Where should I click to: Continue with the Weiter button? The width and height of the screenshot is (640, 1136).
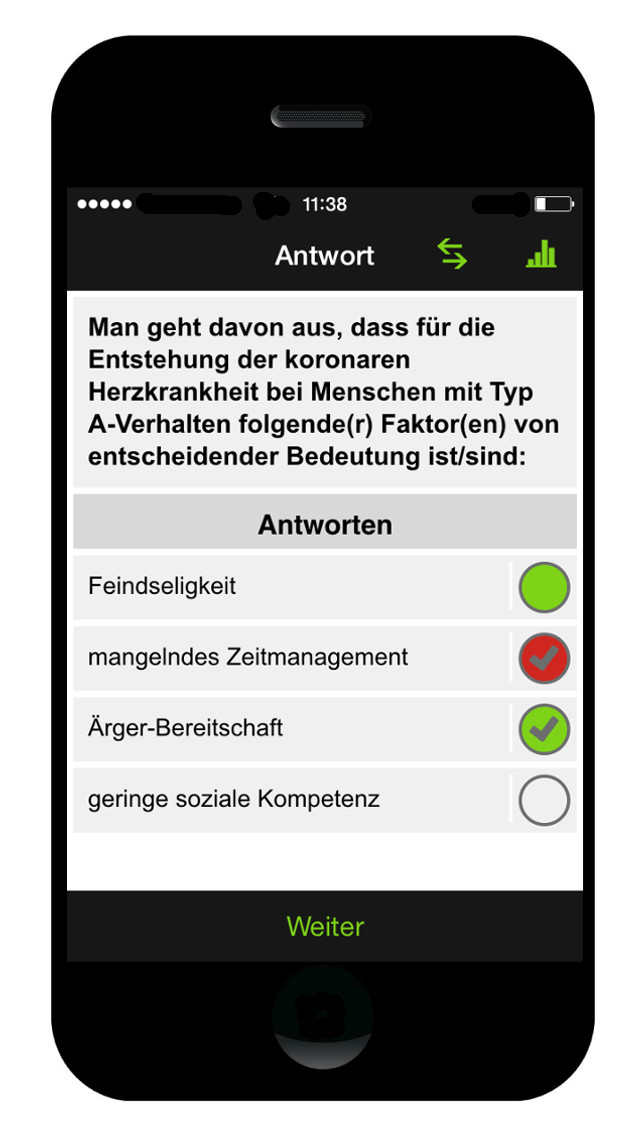(x=325, y=926)
